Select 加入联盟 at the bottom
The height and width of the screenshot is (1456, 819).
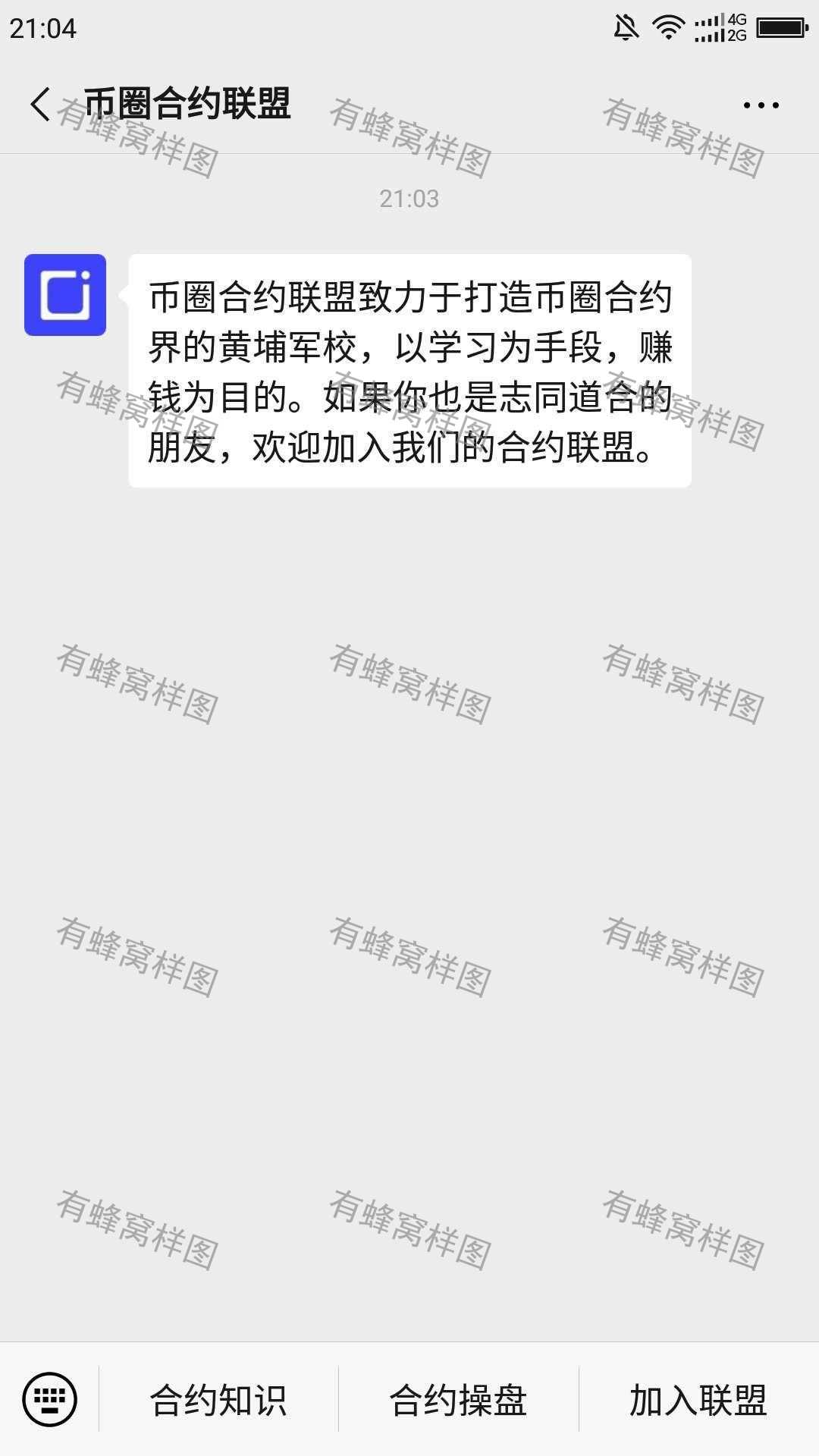point(698,1400)
